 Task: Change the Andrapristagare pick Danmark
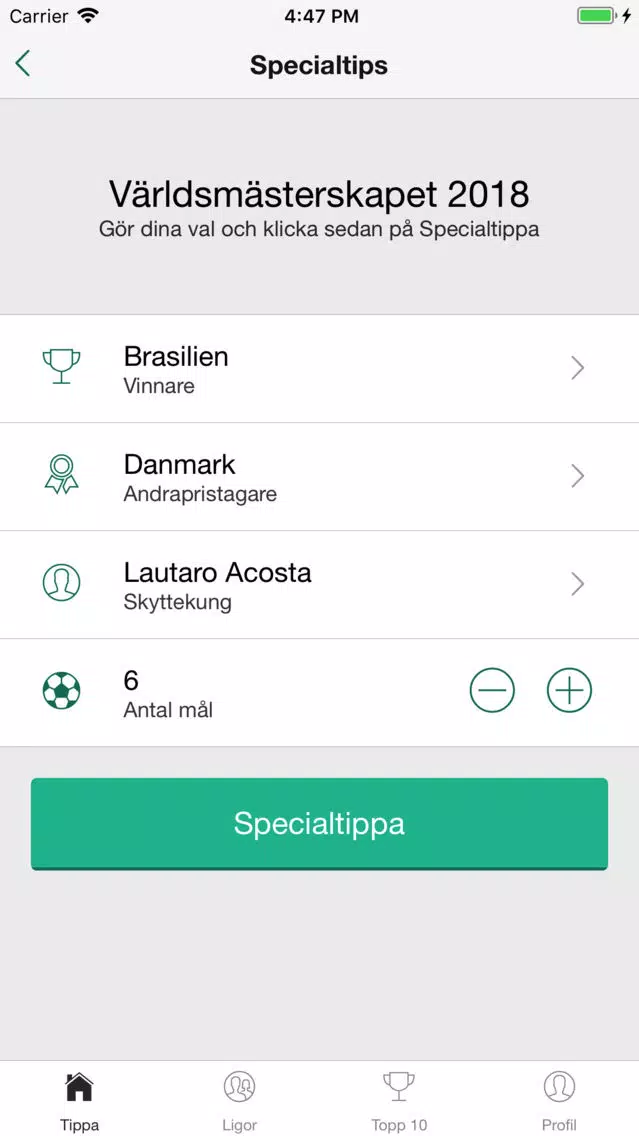(x=320, y=477)
